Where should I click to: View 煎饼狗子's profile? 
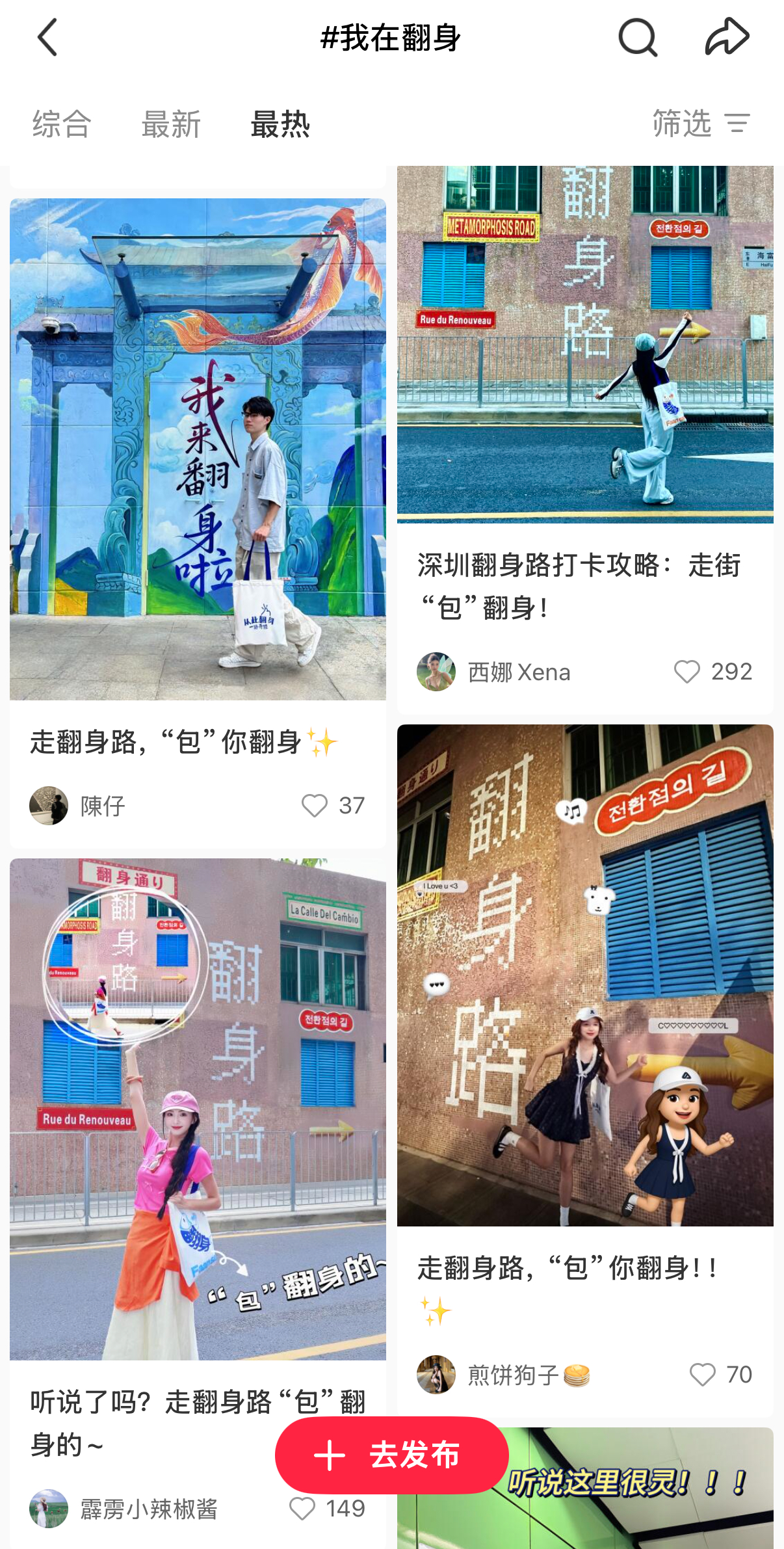click(x=436, y=1375)
